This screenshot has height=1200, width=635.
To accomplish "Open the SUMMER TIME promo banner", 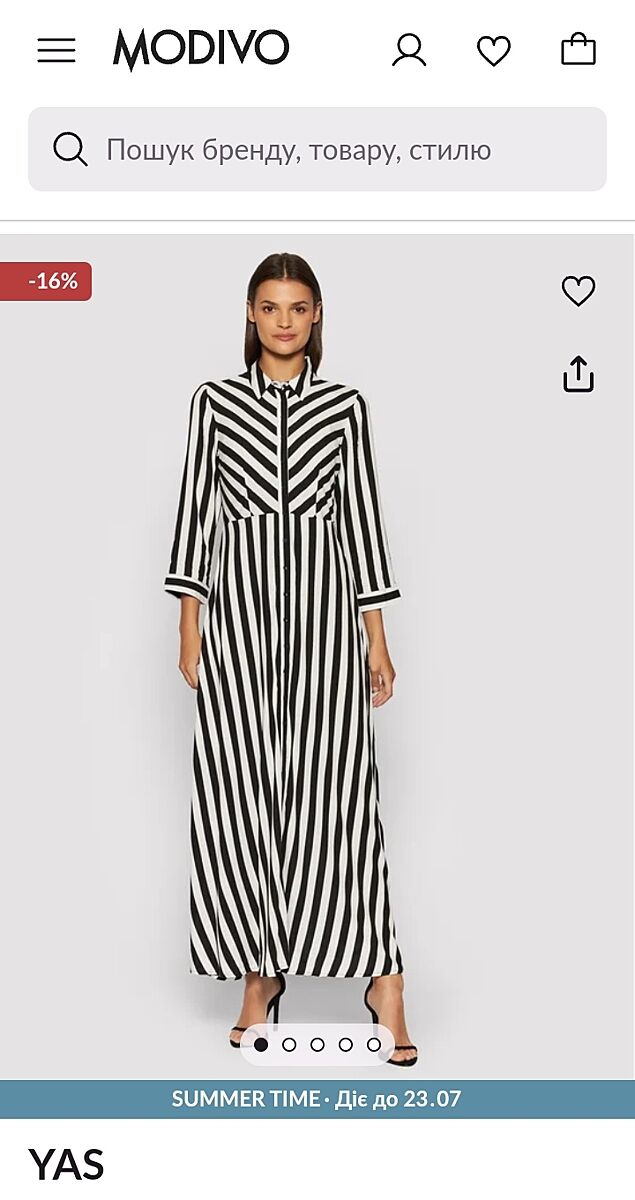I will pos(317,1099).
